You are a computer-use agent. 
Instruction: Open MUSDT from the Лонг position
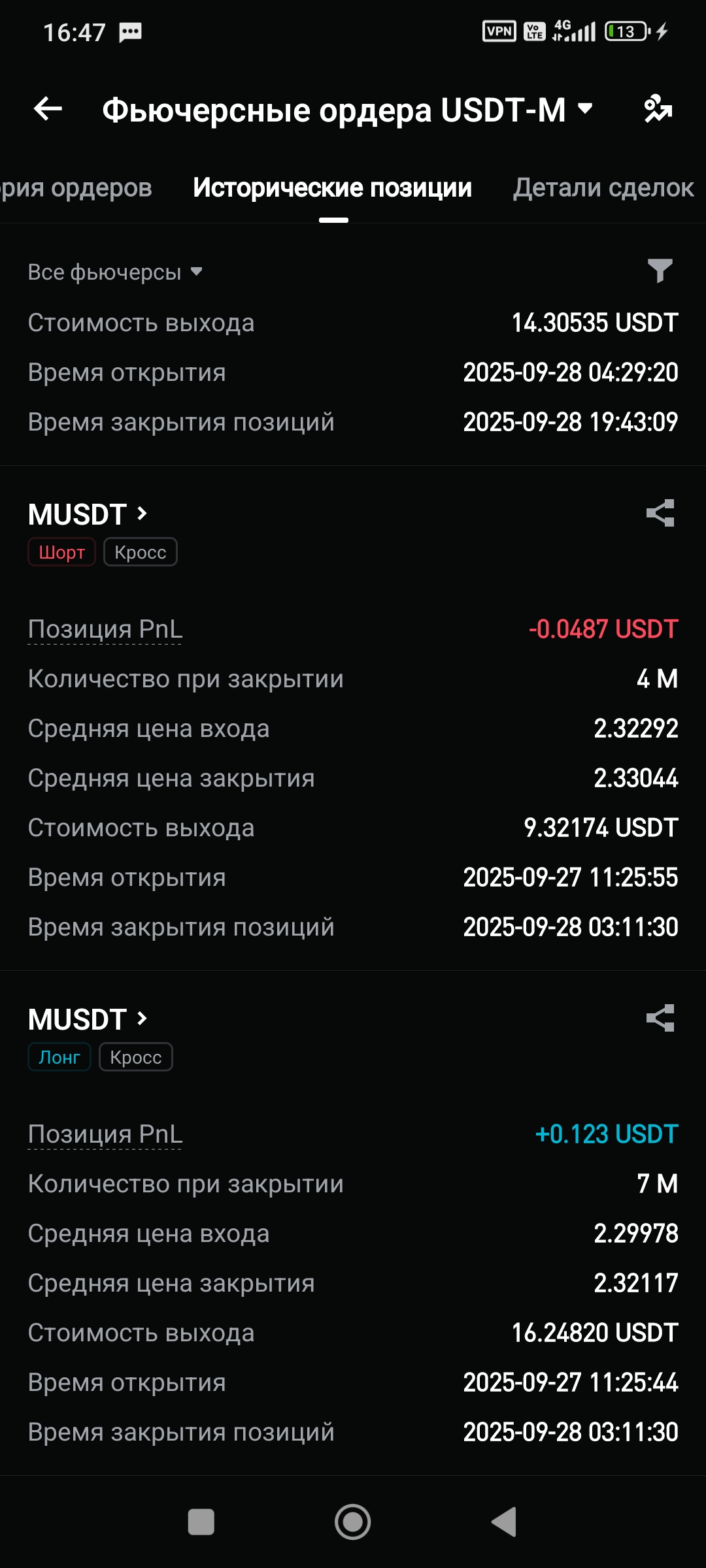tap(88, 1020)
